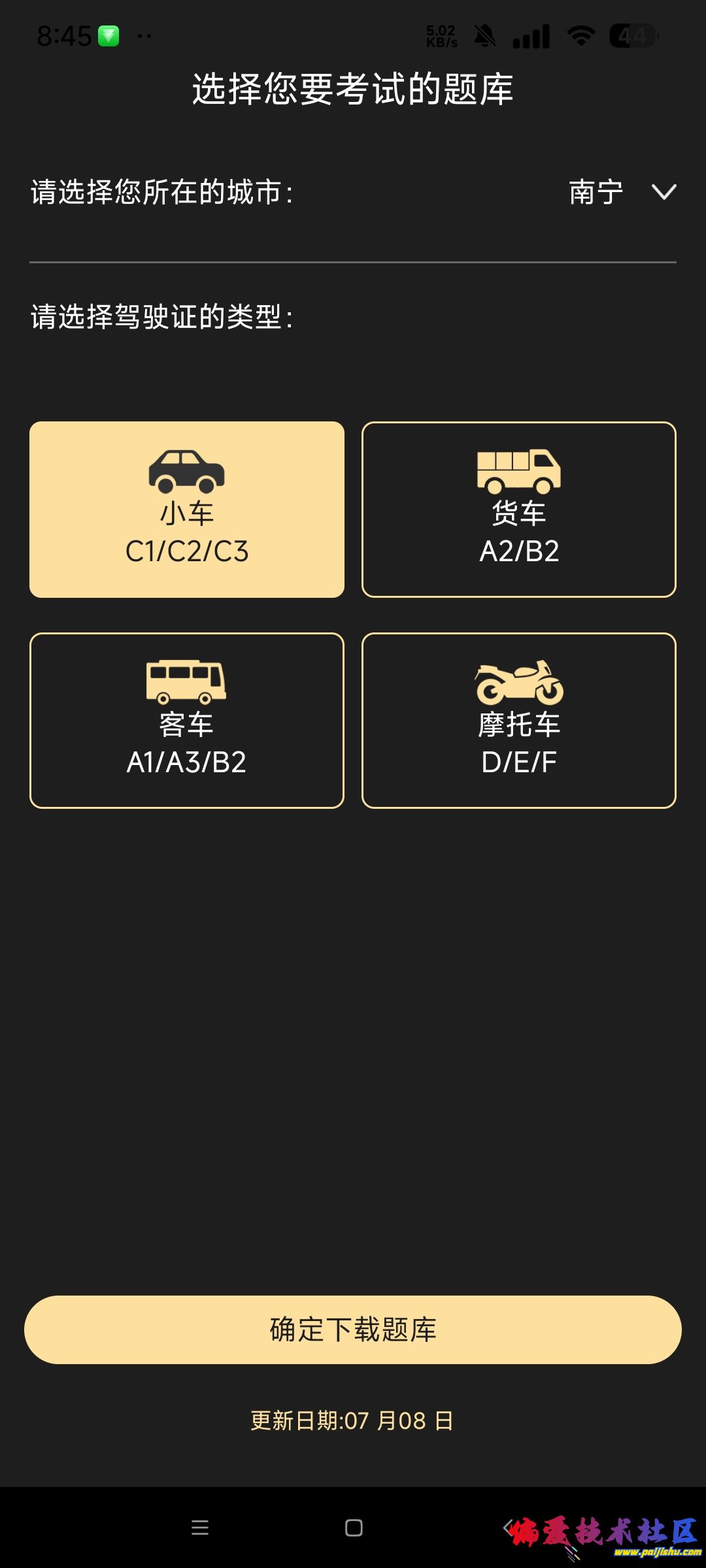
Task: Pick the 客车 A1/A3/B2 license type
Action: pyautogui.click(x=187, y=721)
